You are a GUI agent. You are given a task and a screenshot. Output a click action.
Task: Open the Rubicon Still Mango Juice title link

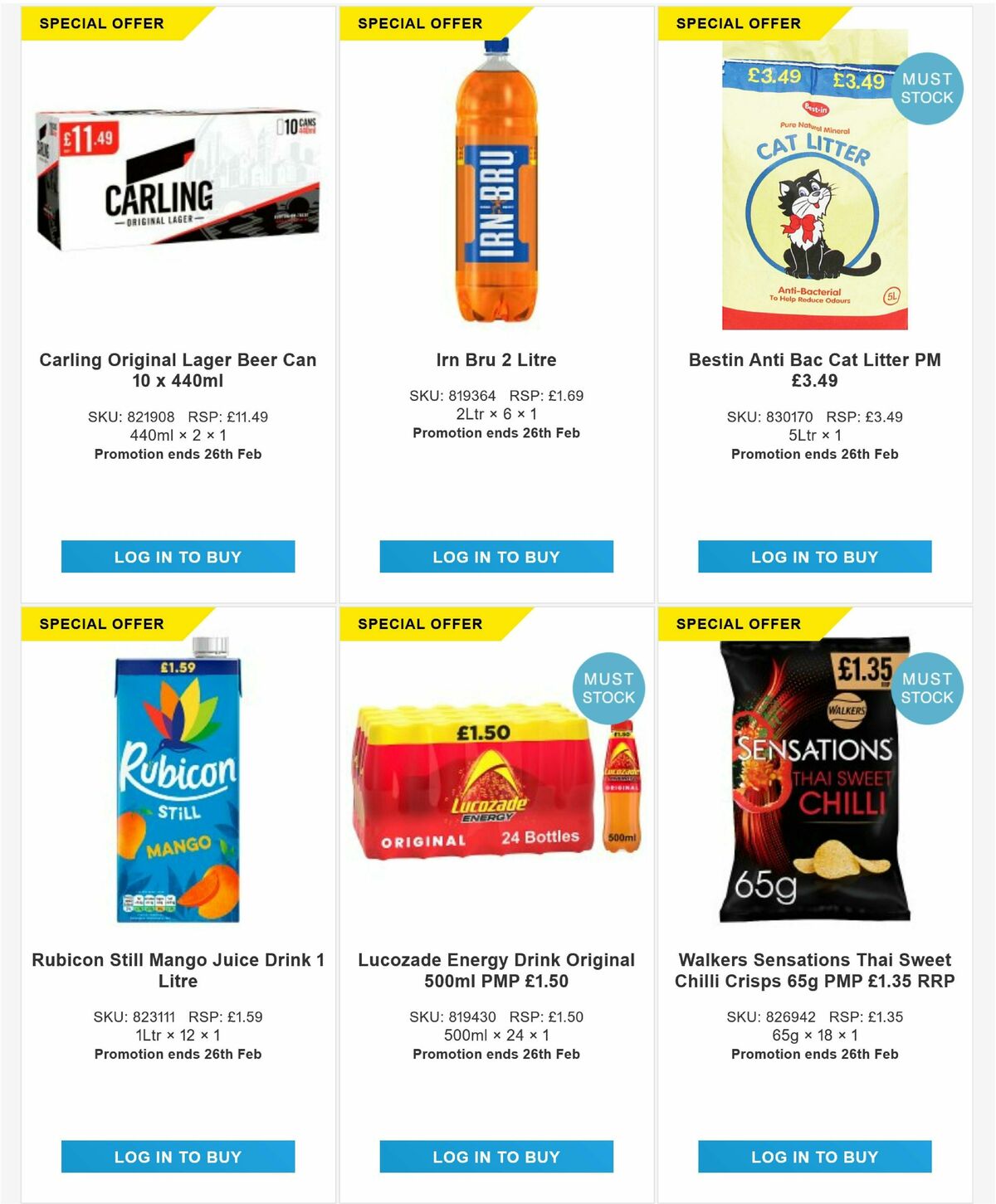click(177, 970)
